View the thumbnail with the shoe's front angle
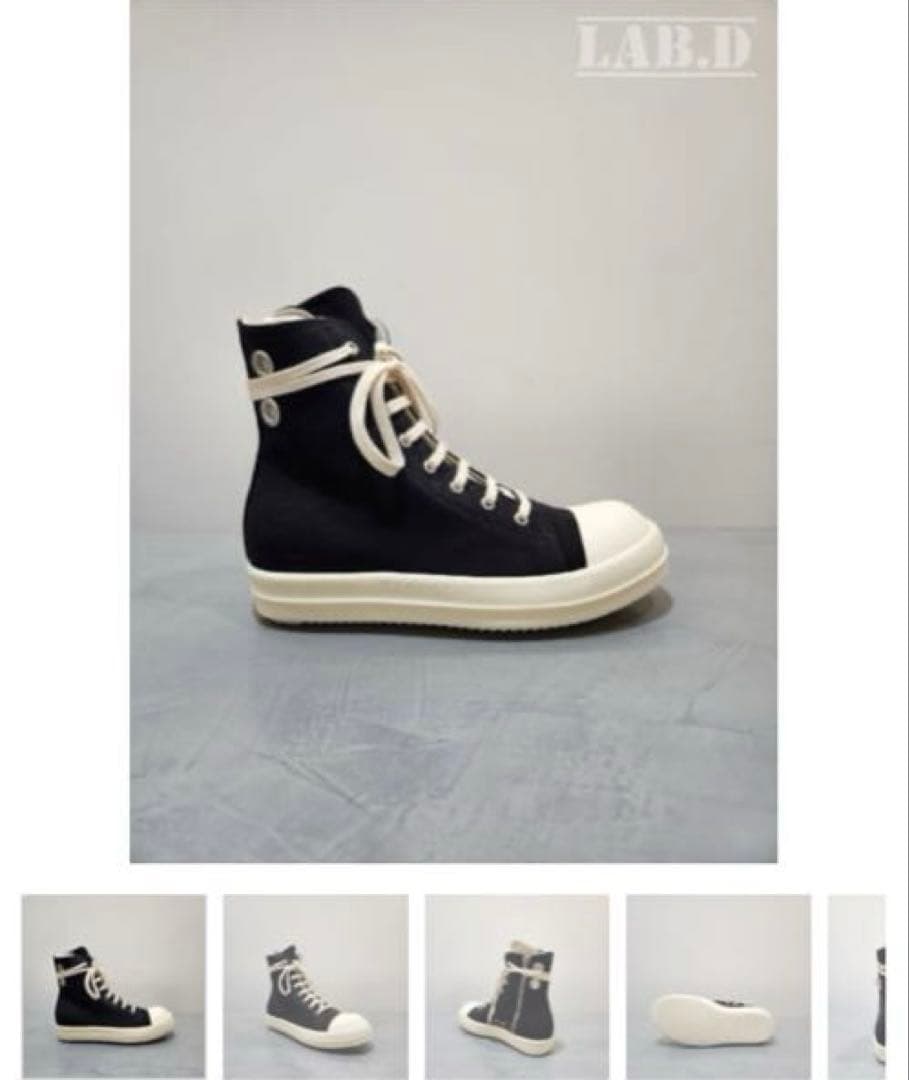Viewport: 909px width, 1080px height. click(315, 985)
